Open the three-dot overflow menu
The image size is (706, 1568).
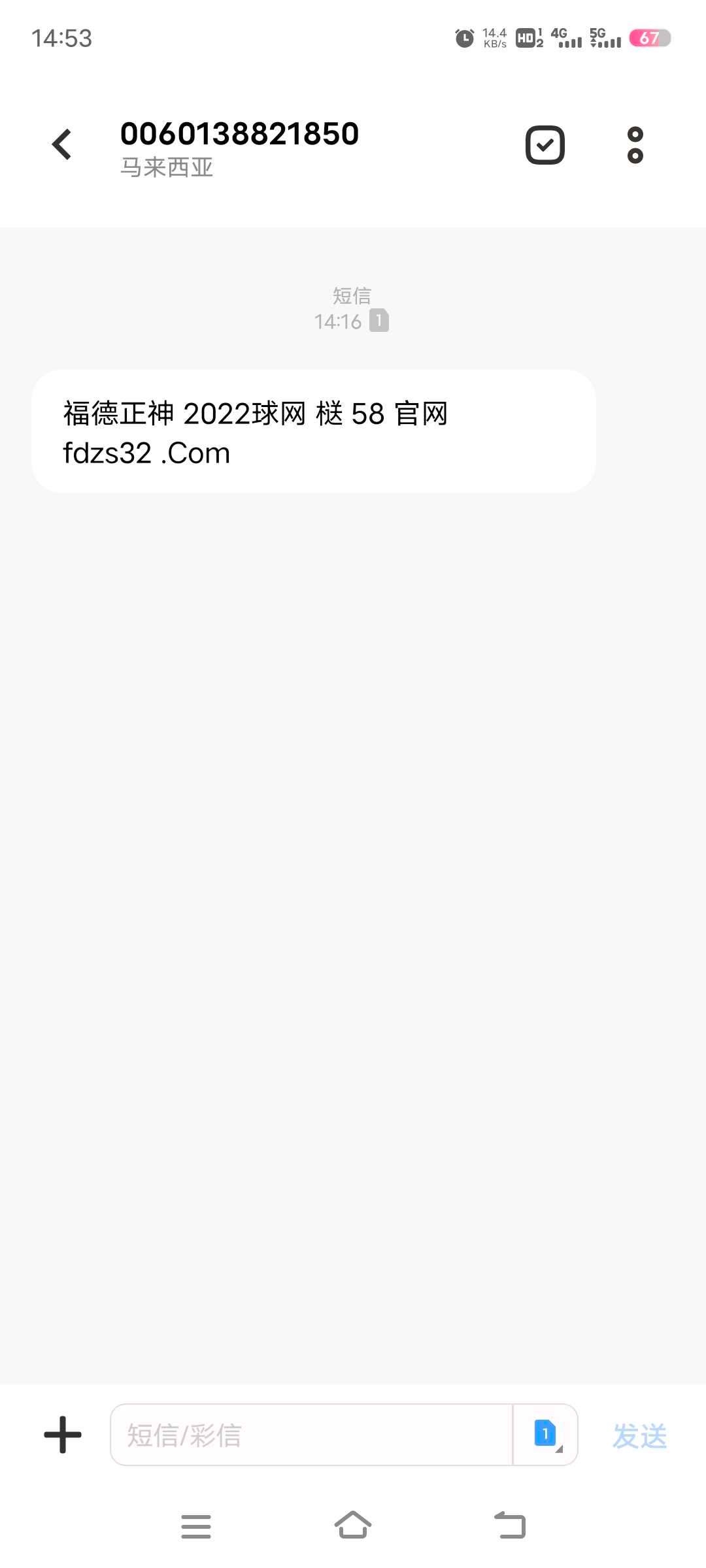click(x=635, y=144)
